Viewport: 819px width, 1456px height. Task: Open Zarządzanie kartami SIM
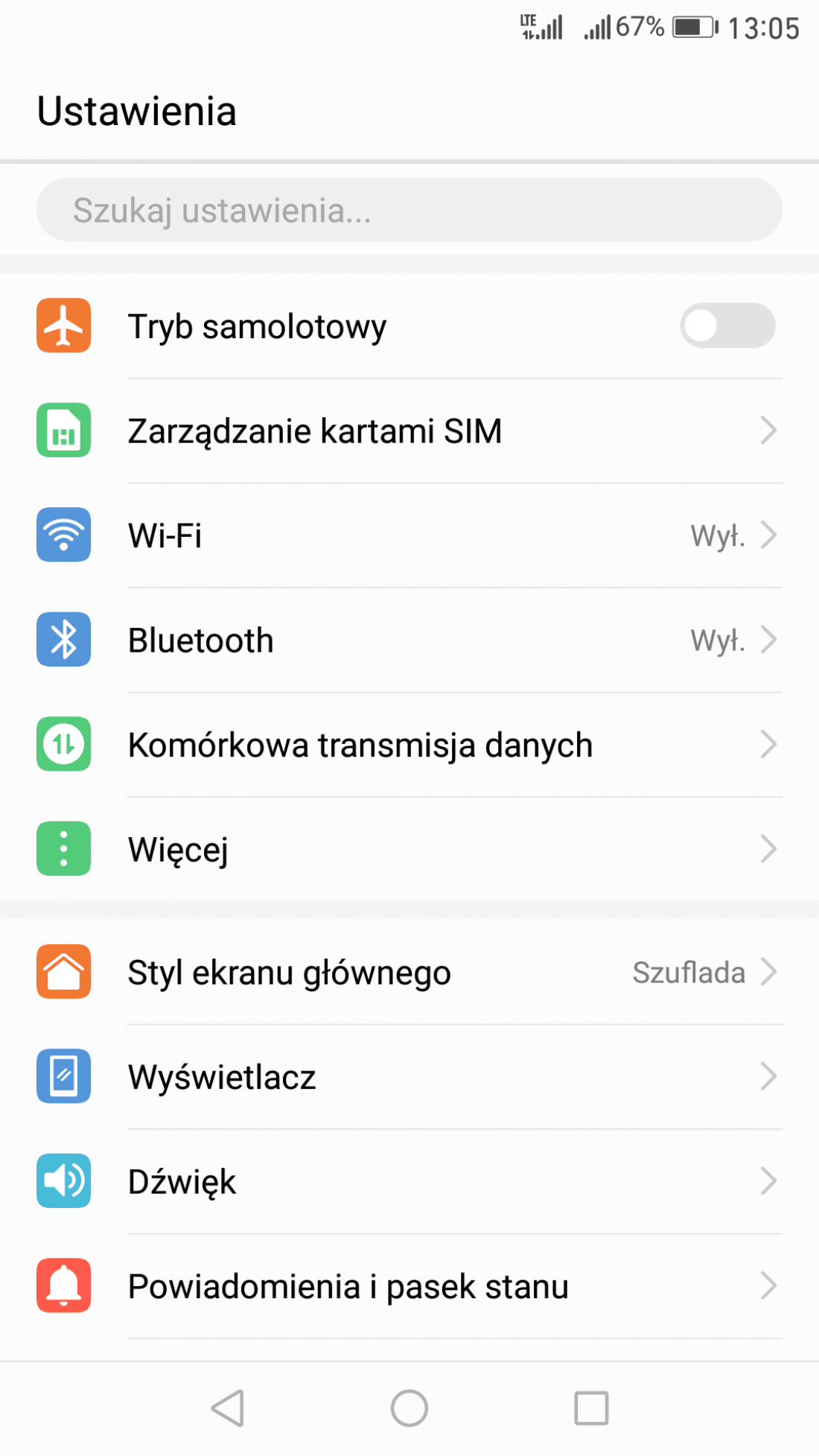tap(409, 430)
